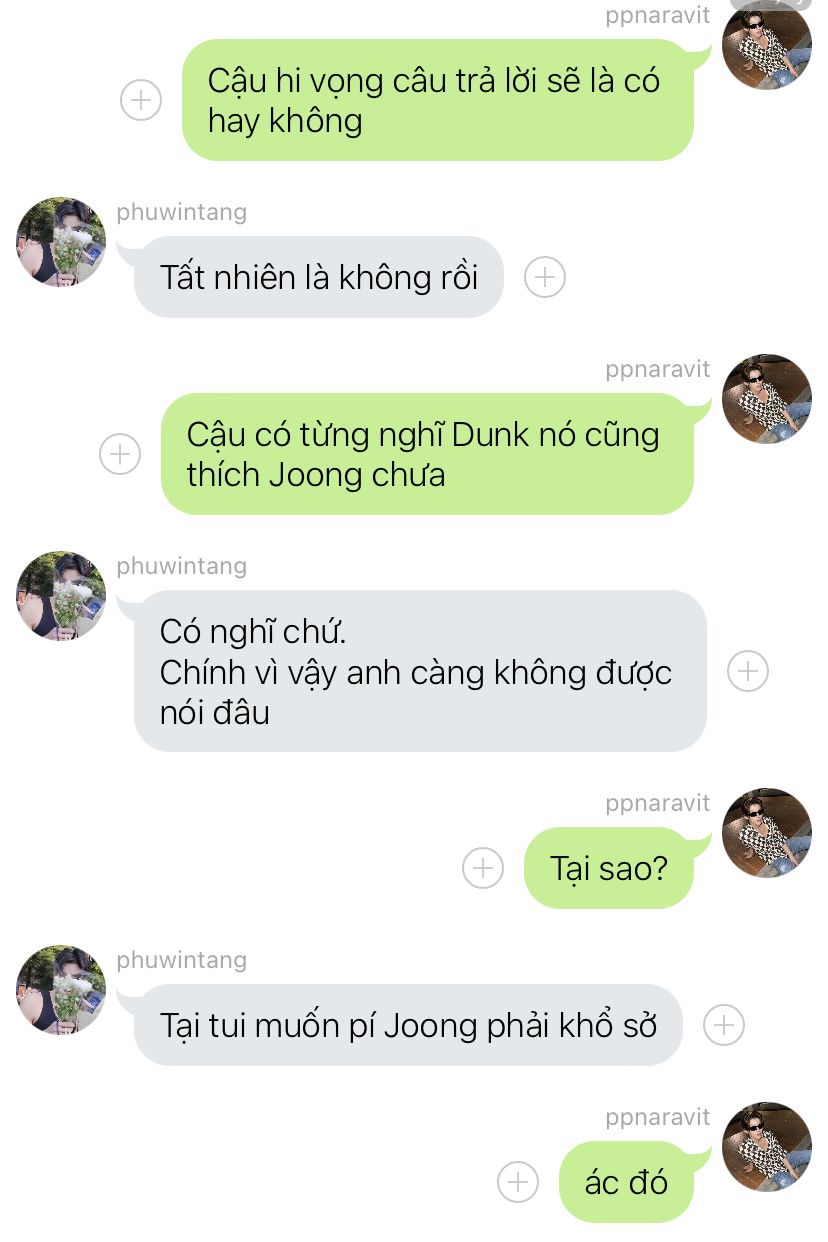Tap plus icon beside "Có nghĩ chứ" message
828x1242 pixels.
(748, 671)
